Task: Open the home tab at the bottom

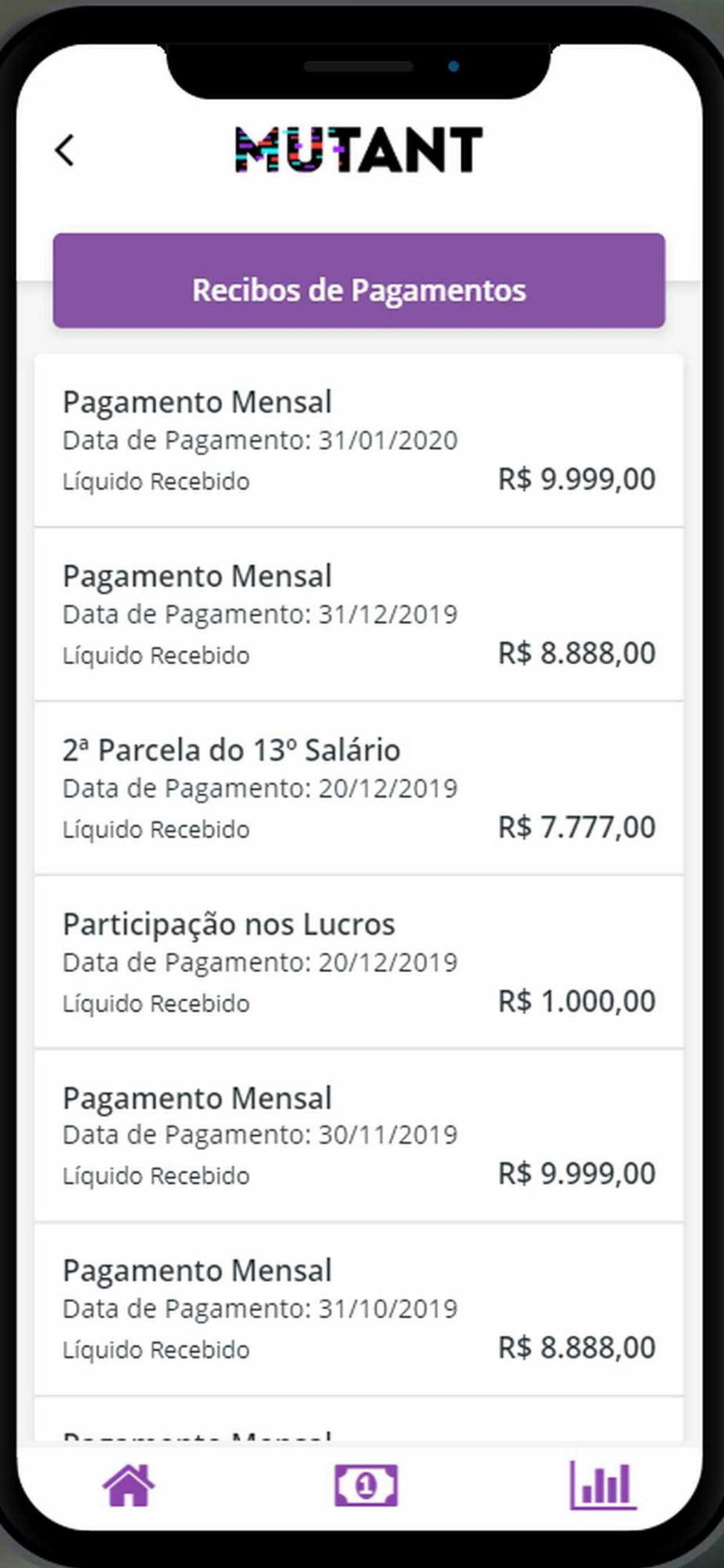Action: (129, 1485)
